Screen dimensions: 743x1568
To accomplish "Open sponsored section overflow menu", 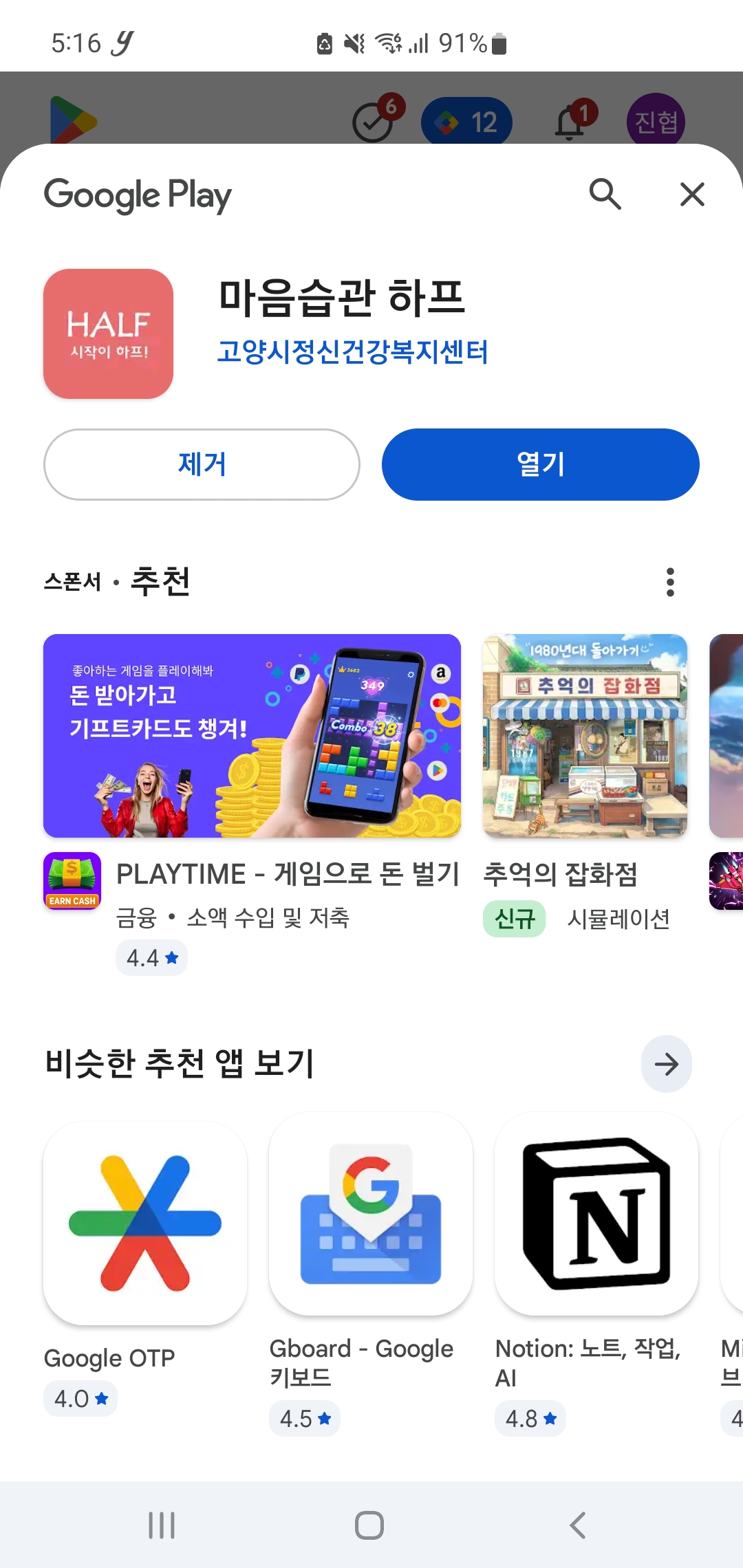I will pos(670,582).
